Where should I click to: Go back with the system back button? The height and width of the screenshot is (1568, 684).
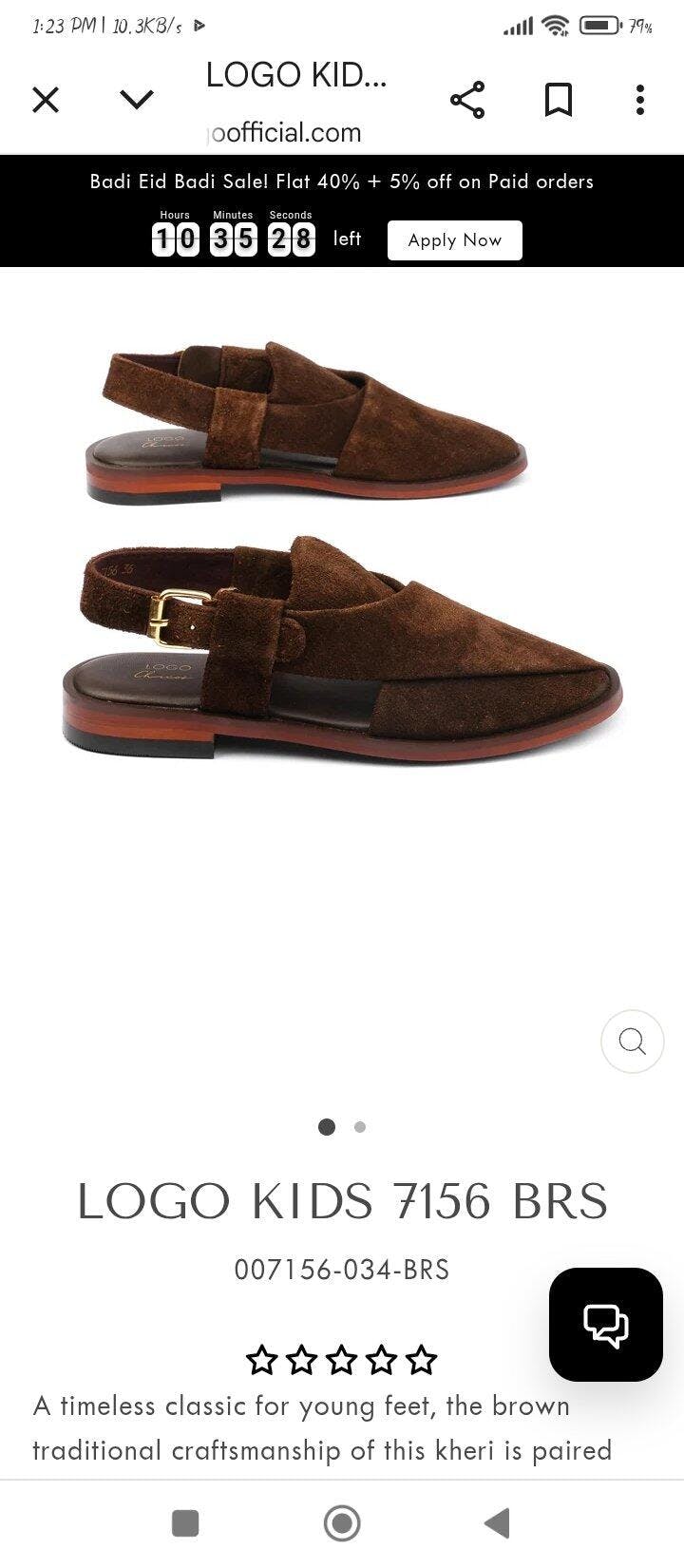click(x=496, y=1523)
